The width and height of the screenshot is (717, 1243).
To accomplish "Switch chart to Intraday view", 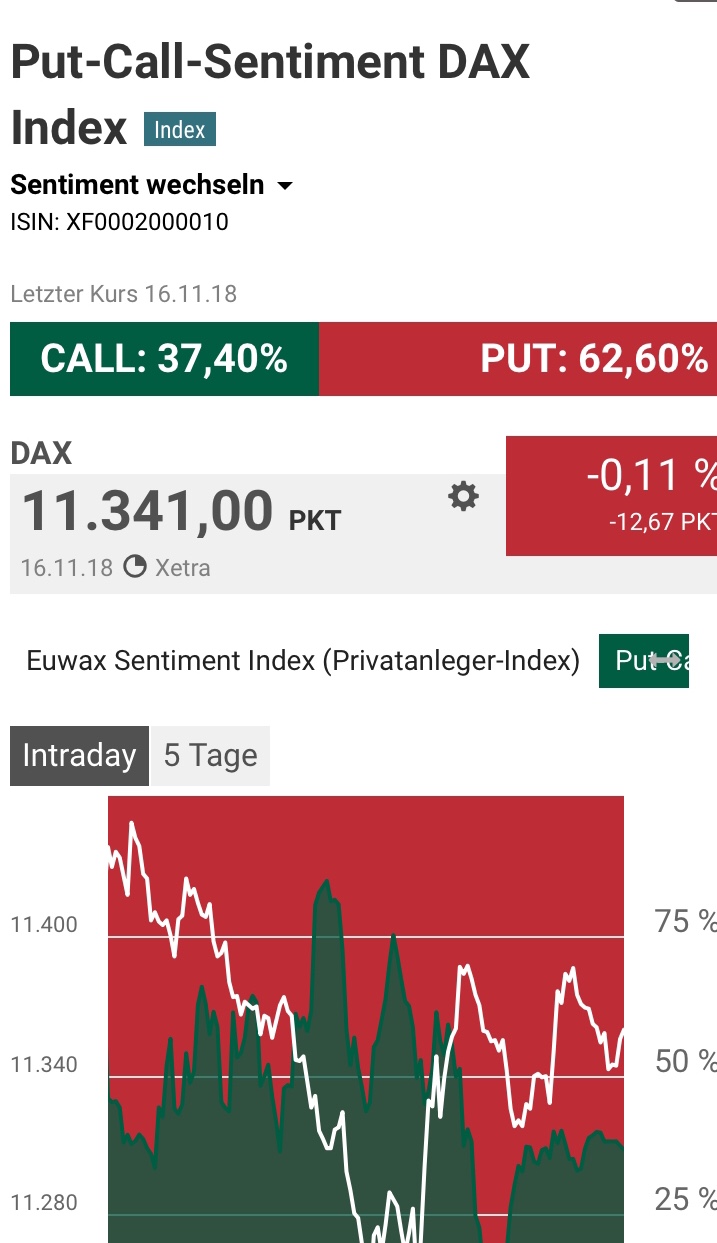I will tap(79, 756).
